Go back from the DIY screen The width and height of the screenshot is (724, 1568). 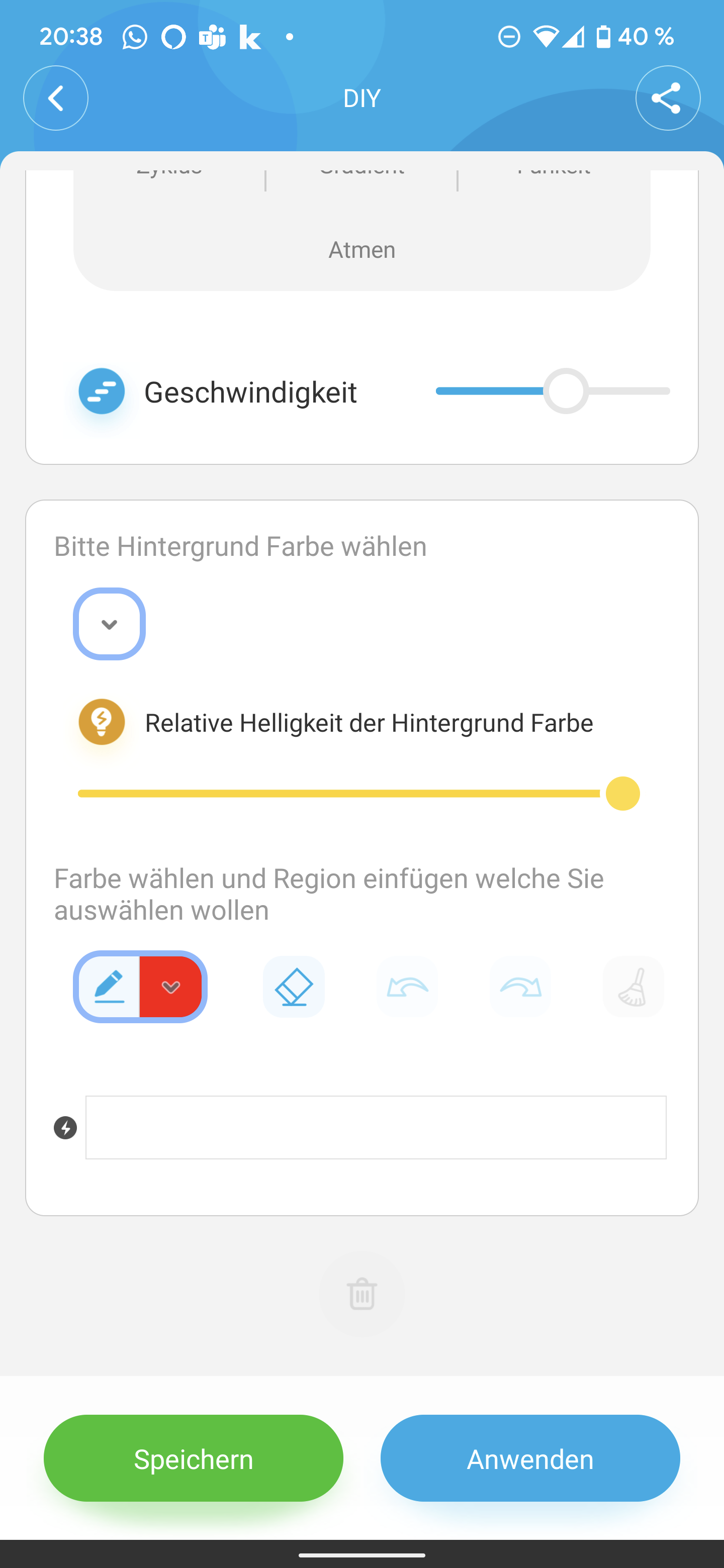55,98
